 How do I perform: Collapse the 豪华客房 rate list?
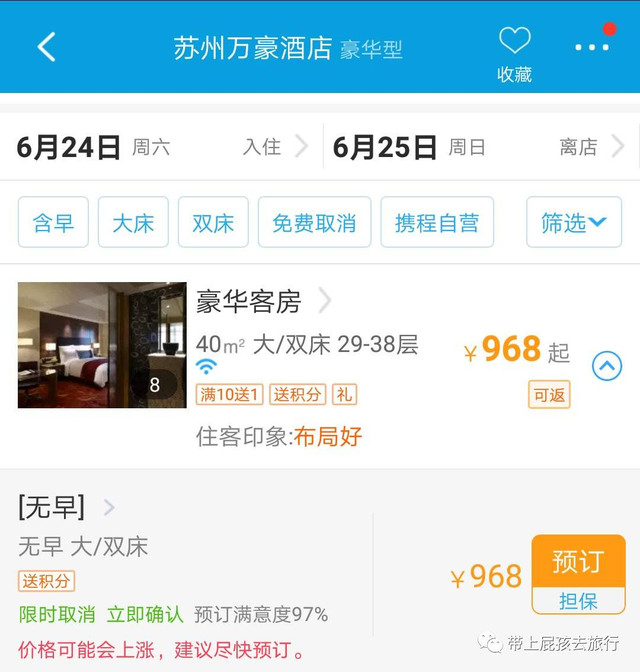607,366
